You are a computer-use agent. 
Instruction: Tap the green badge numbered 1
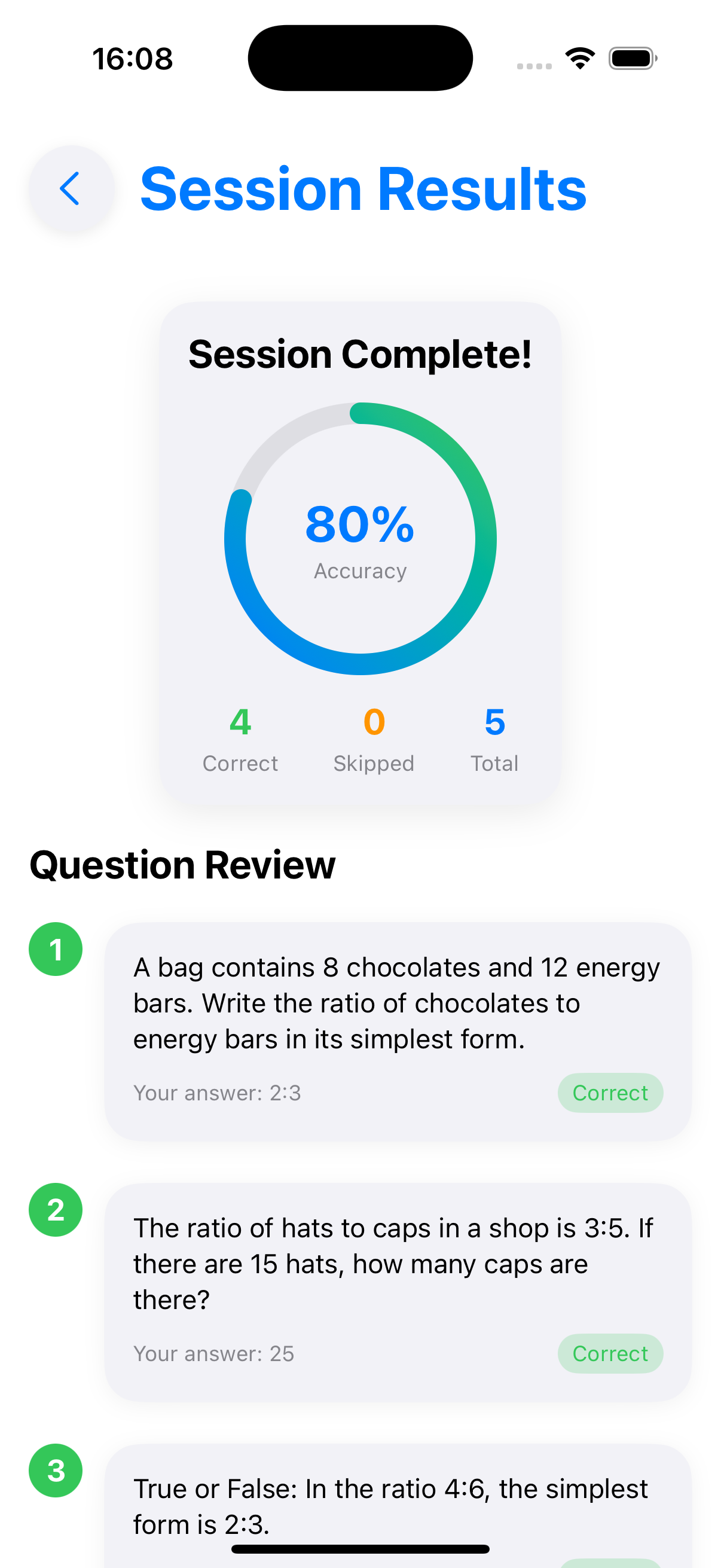(56, 948)
